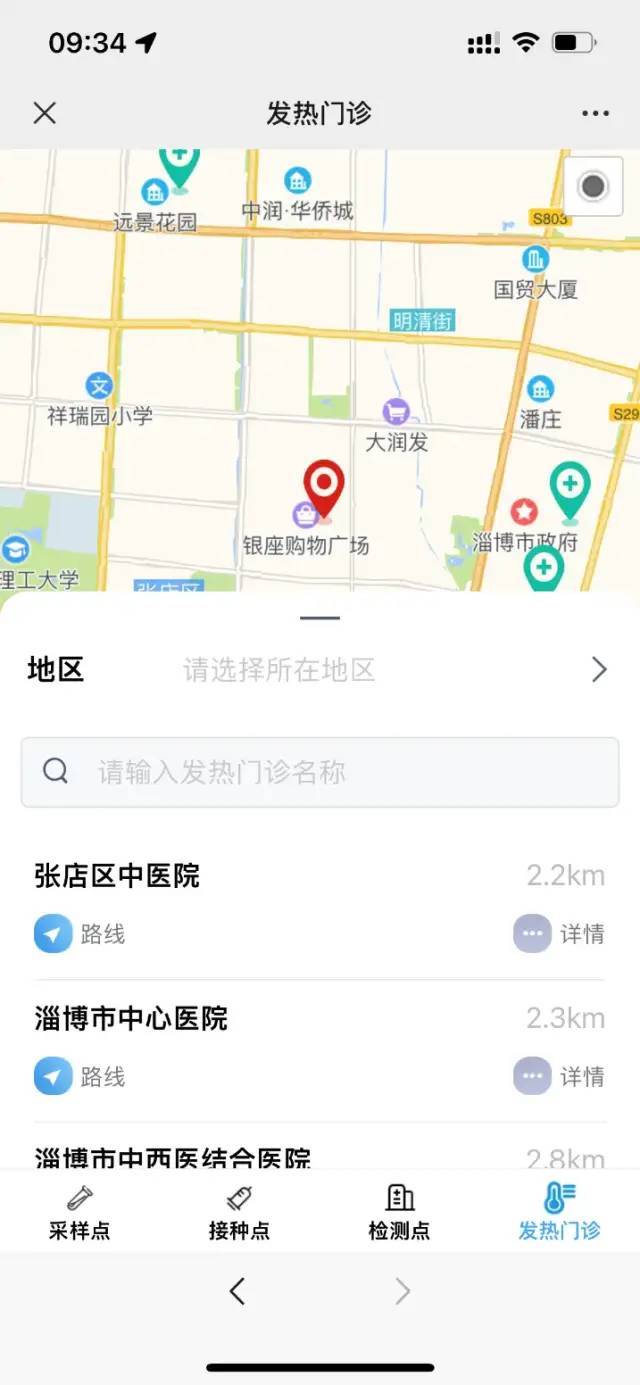This screenshot has height=1385, width=640.
Task: Get 路线 to 淄博市中心医院
Action: point(80,1076)
